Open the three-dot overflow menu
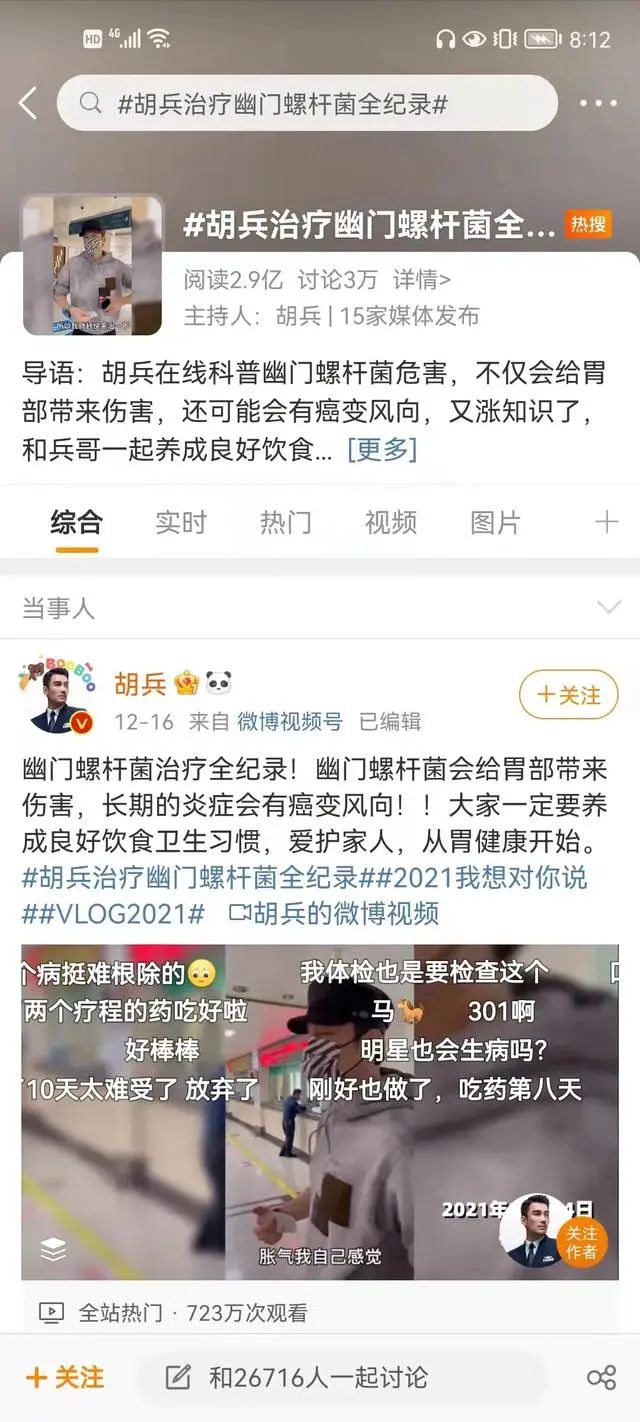 coord(598,103)
